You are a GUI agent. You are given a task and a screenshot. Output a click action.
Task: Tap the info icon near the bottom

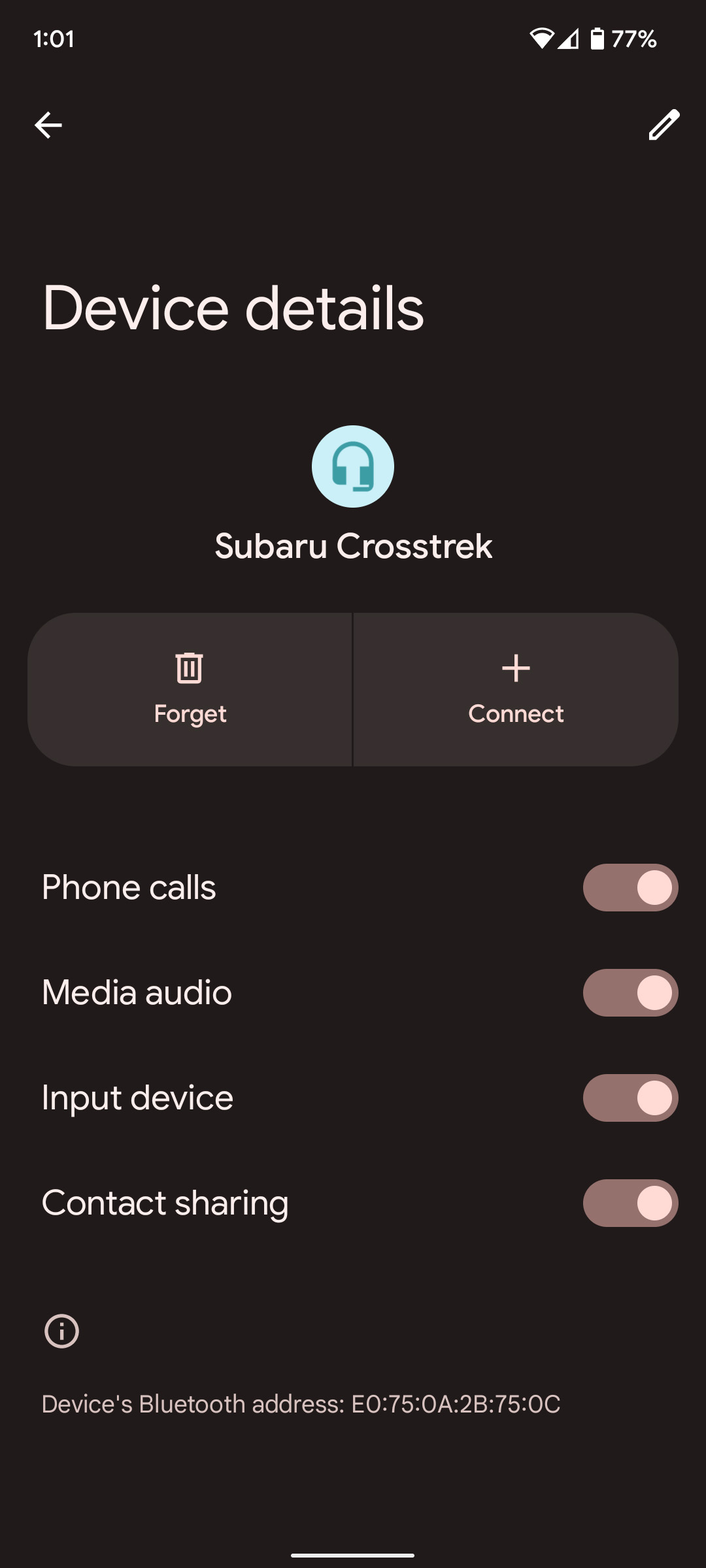[x=61, y=1331]
